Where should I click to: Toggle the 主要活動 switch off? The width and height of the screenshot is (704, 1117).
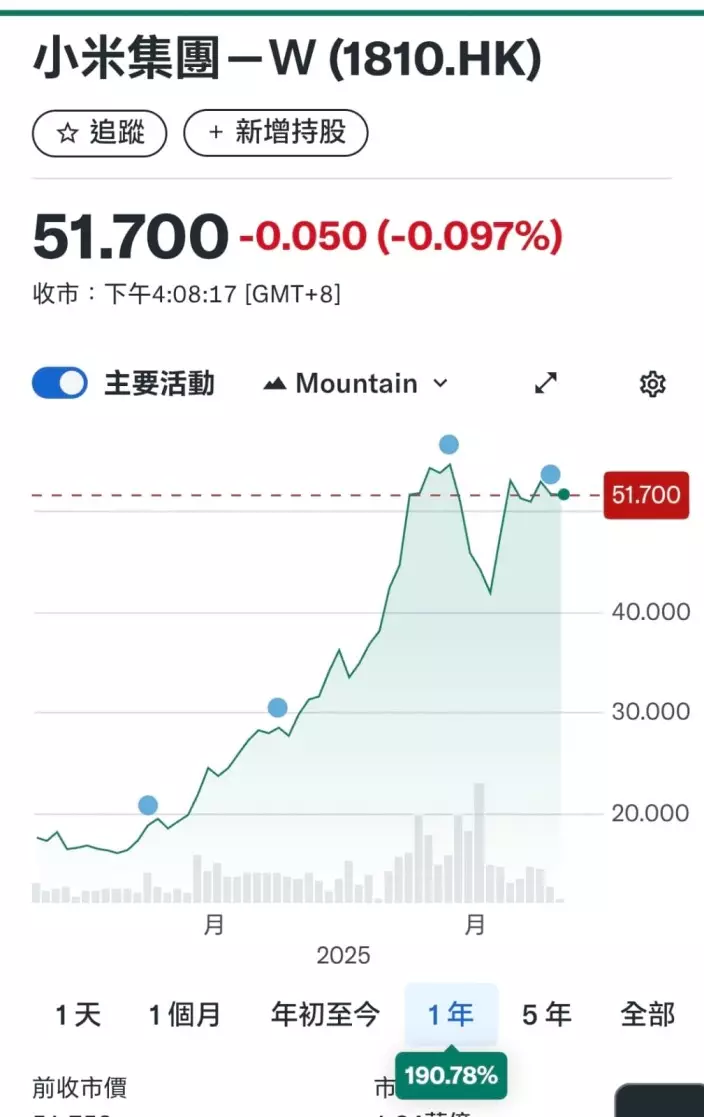60,383
